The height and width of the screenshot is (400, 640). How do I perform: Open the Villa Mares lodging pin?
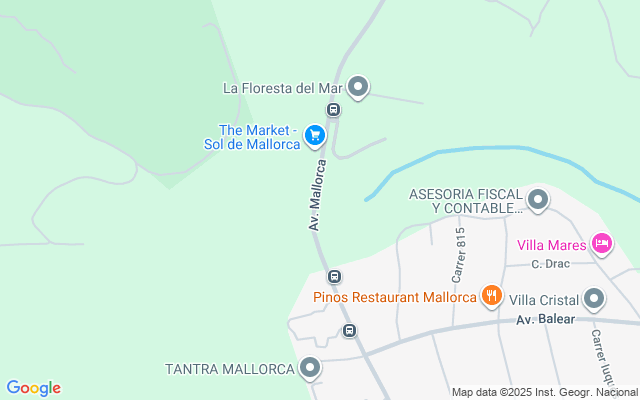click(x=601, y=243)
